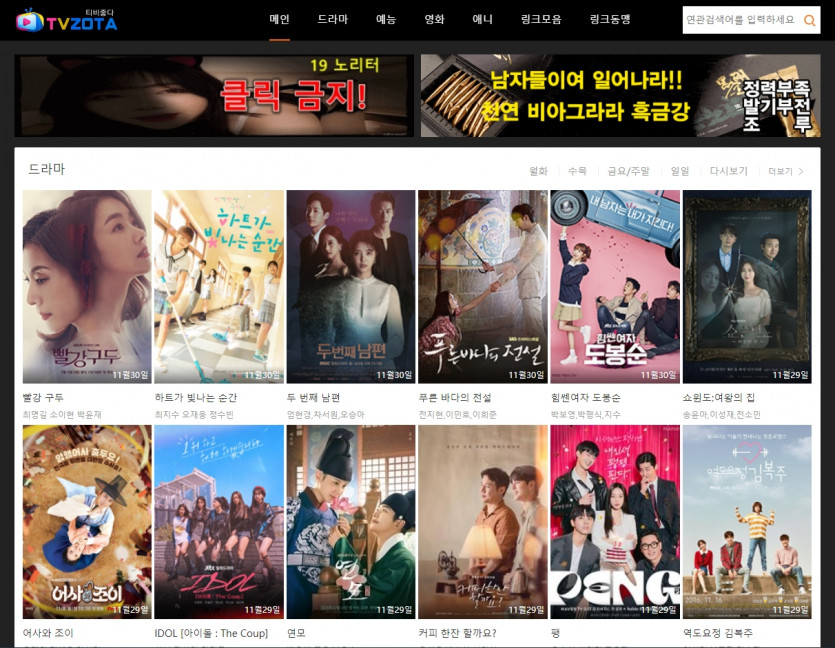Go to the 영화 tab
This screenshot has width=835, height=648.
[x=434, y=19]
